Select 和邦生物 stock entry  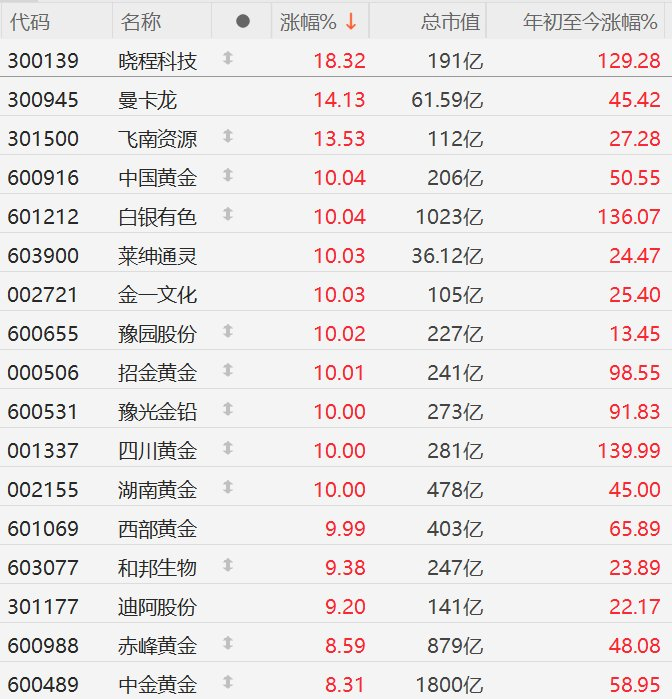point(157,568)
